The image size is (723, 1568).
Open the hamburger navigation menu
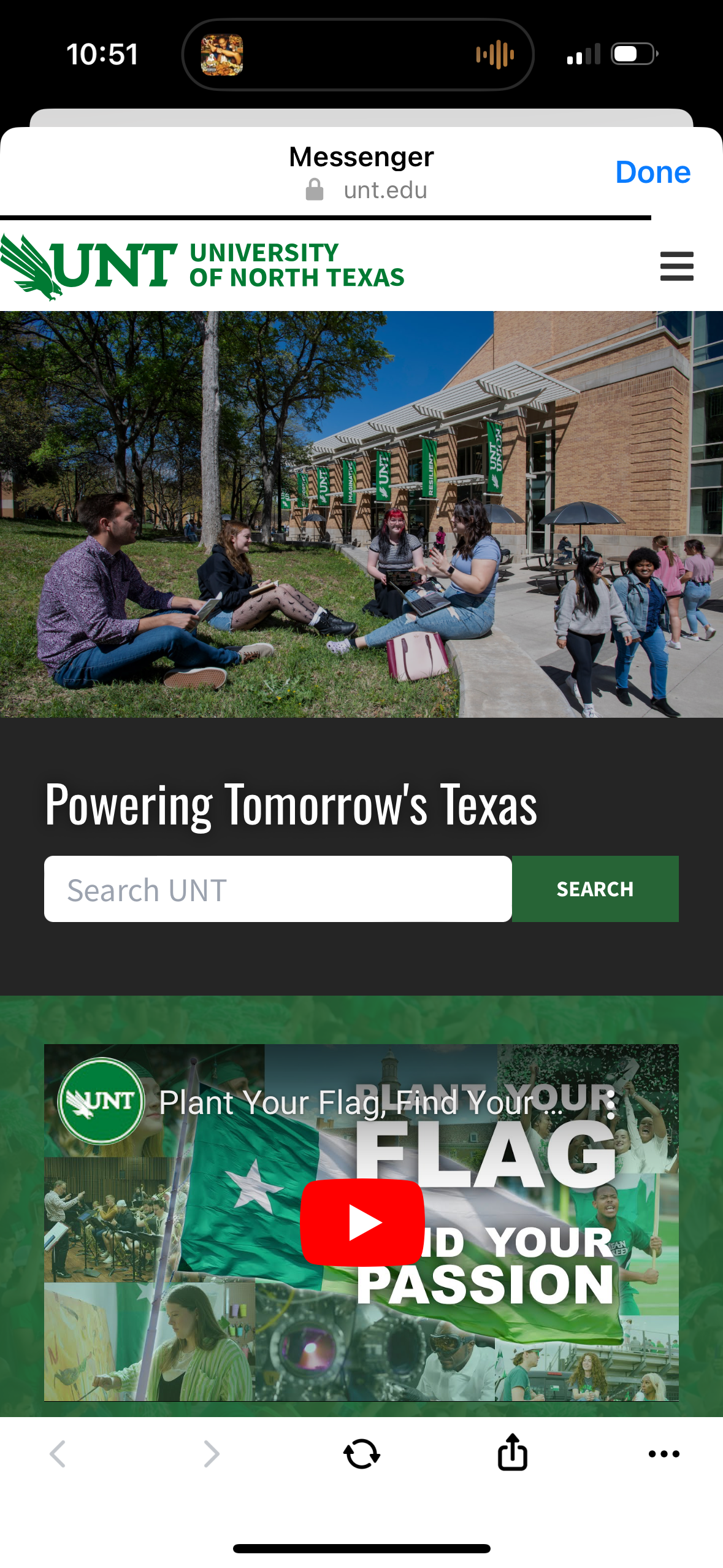[x=676, y=266]
